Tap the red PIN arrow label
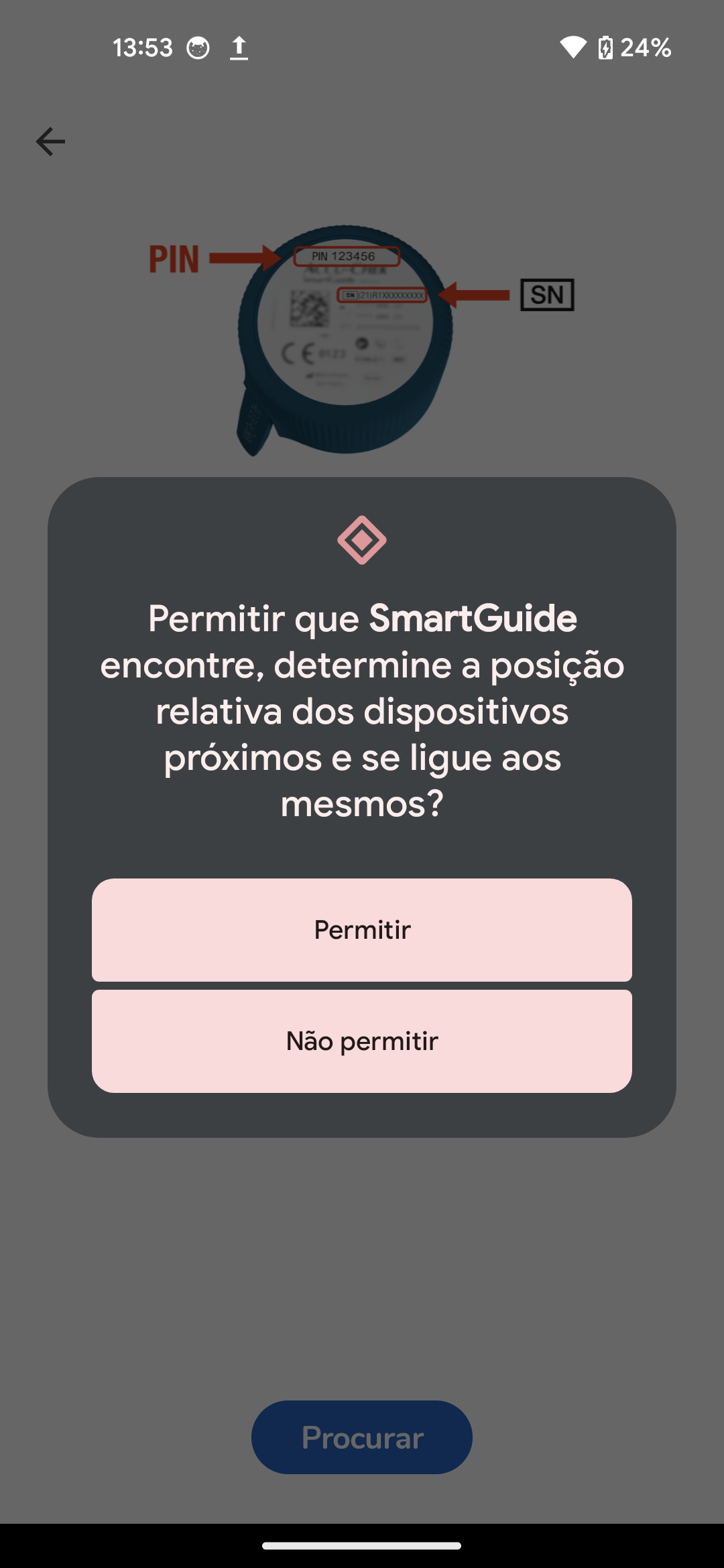Screen dimensions: 724x1568 point(176,257)
